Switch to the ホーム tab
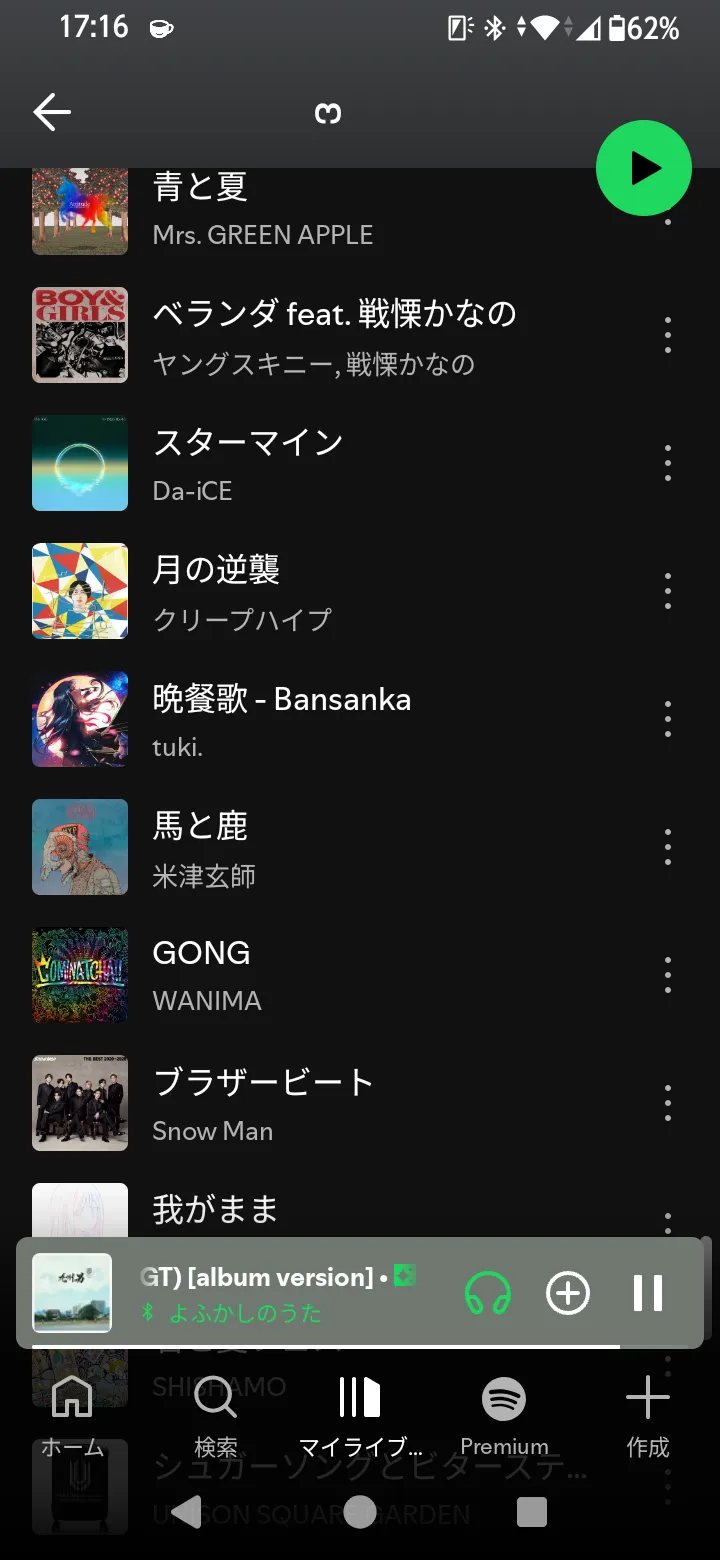720x1560 pixels. click(x=72, y=1415)
